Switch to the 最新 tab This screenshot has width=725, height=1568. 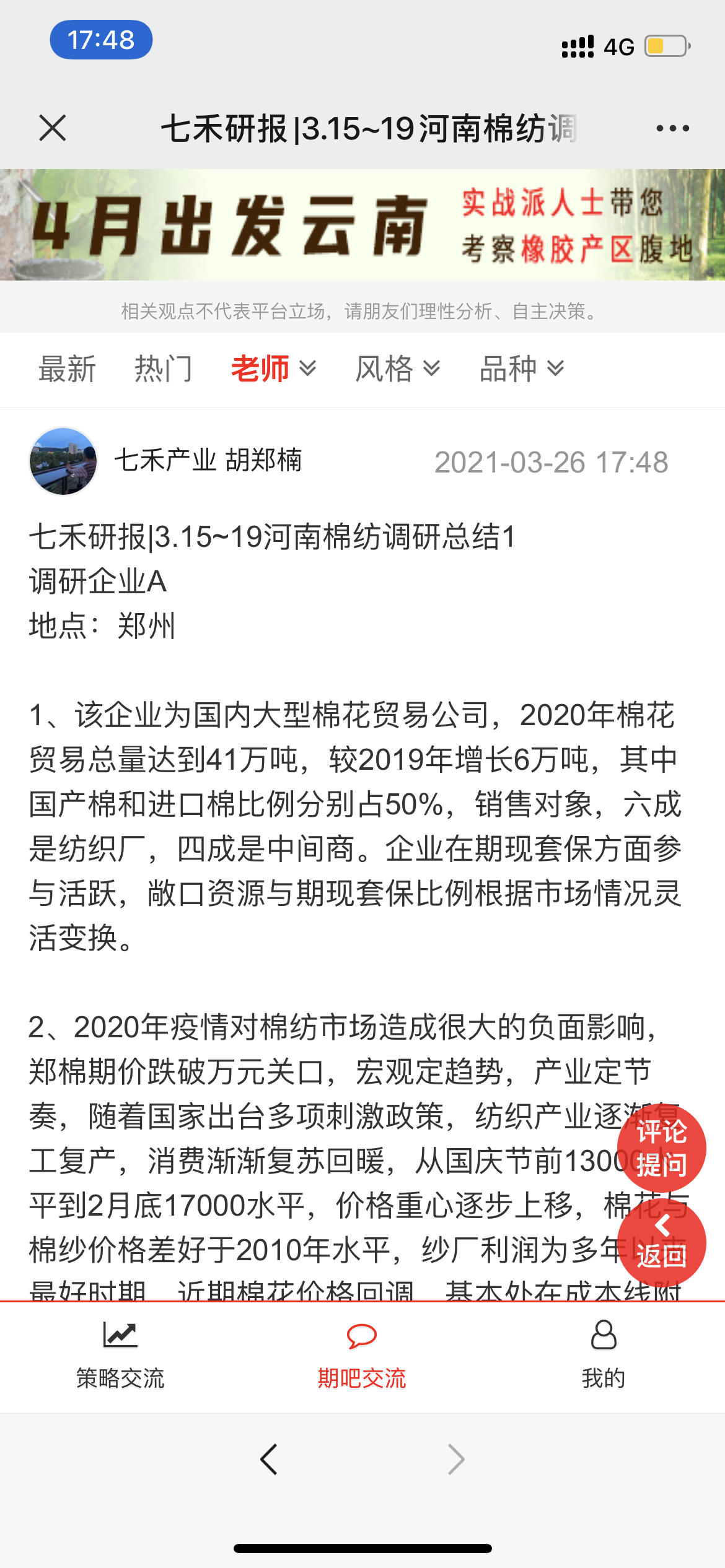tap(67, 369)
